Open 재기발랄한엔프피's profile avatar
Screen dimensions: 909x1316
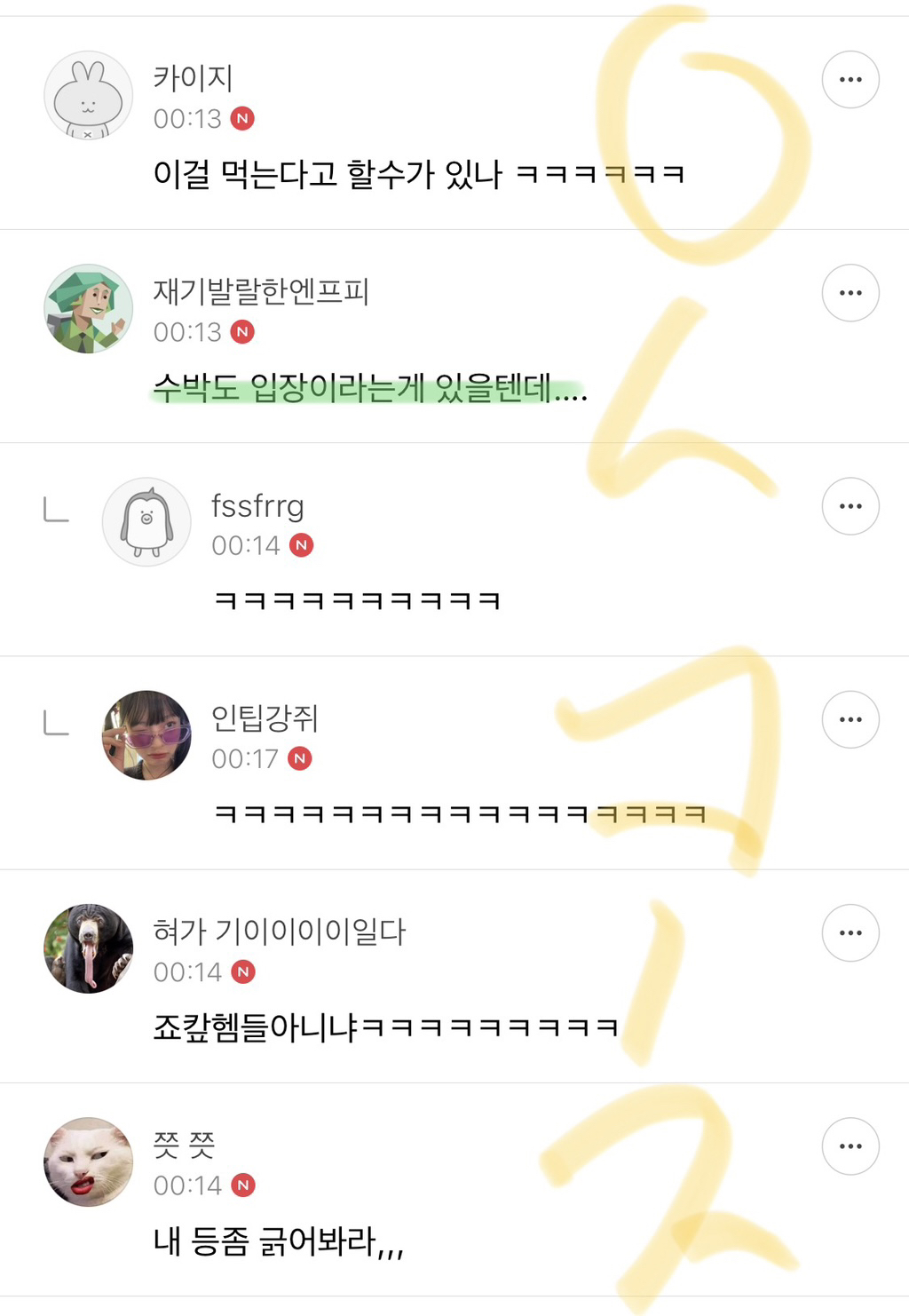pos(88,309)
